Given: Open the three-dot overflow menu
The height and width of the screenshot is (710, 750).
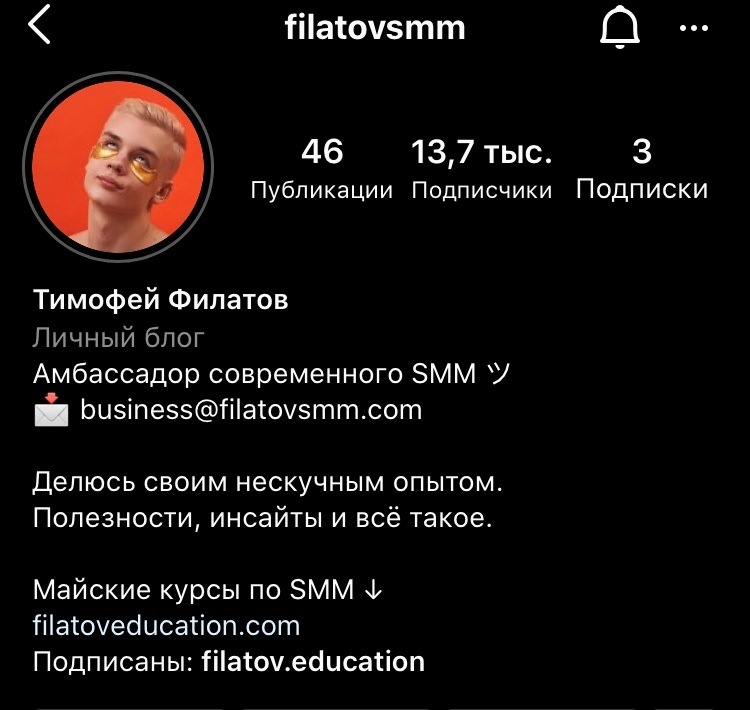Looking at the screenshot, I should pyautogui.click(x=693, y=28).
